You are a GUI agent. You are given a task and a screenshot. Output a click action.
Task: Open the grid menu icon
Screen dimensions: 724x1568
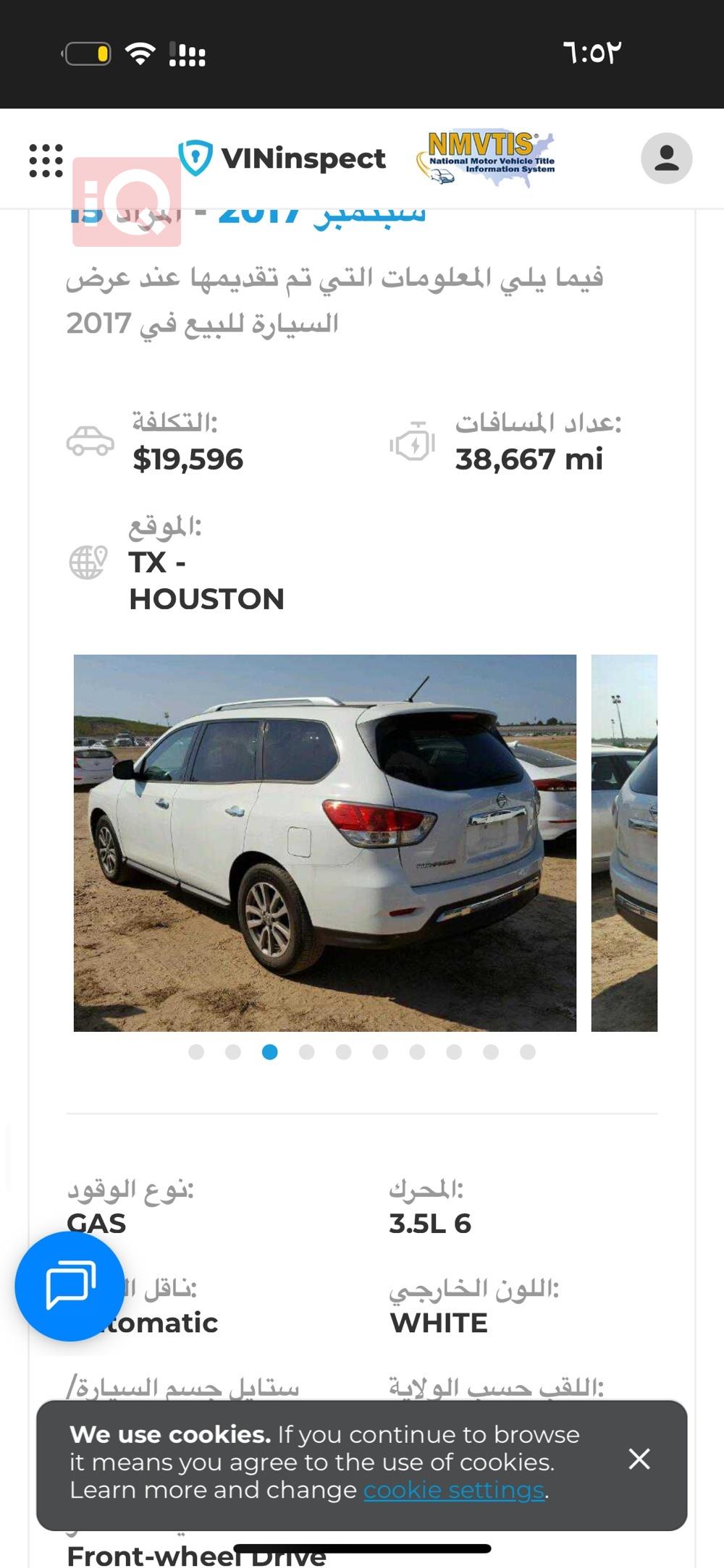point(46,160)
